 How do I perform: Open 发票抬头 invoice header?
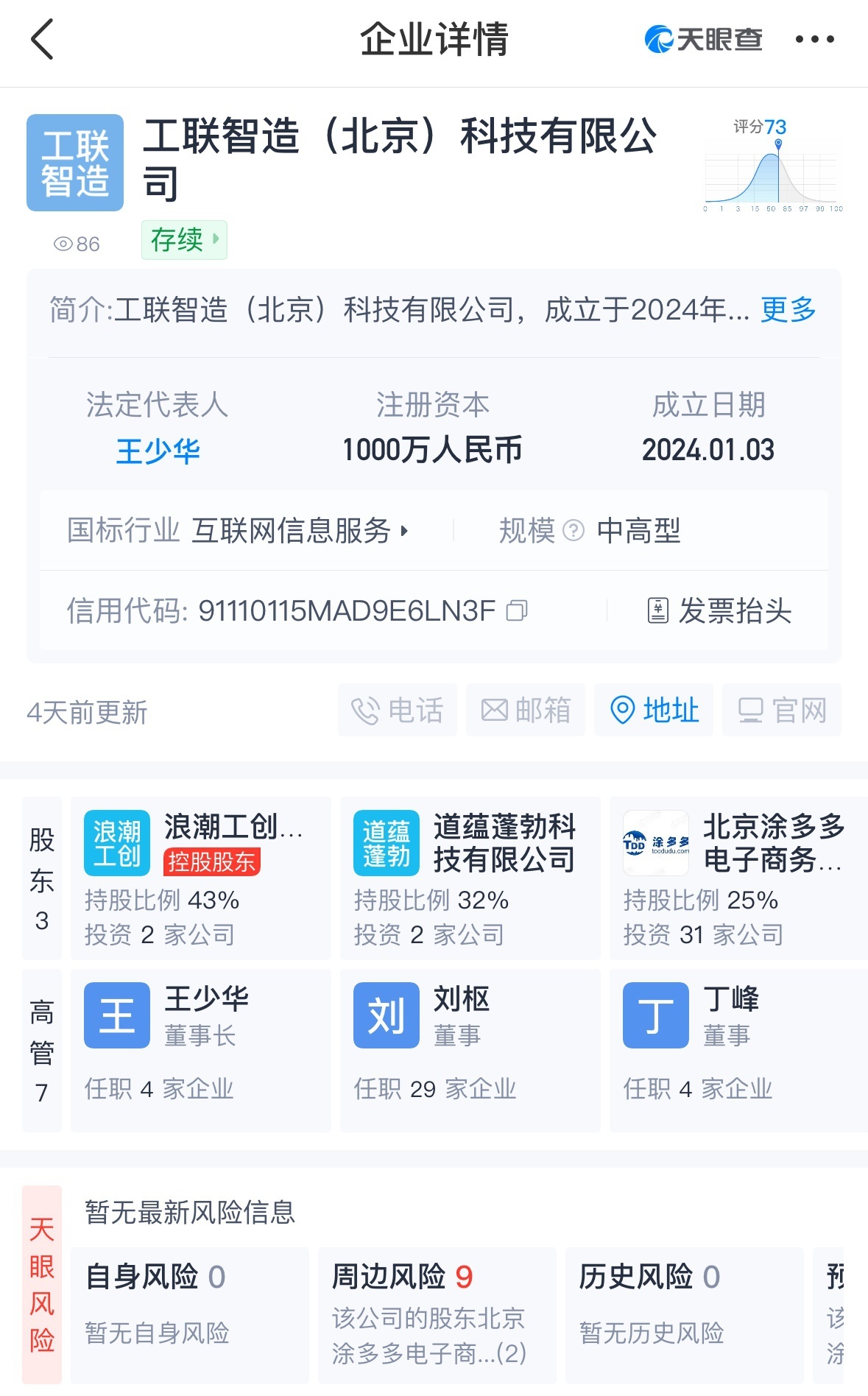point(719,610)
